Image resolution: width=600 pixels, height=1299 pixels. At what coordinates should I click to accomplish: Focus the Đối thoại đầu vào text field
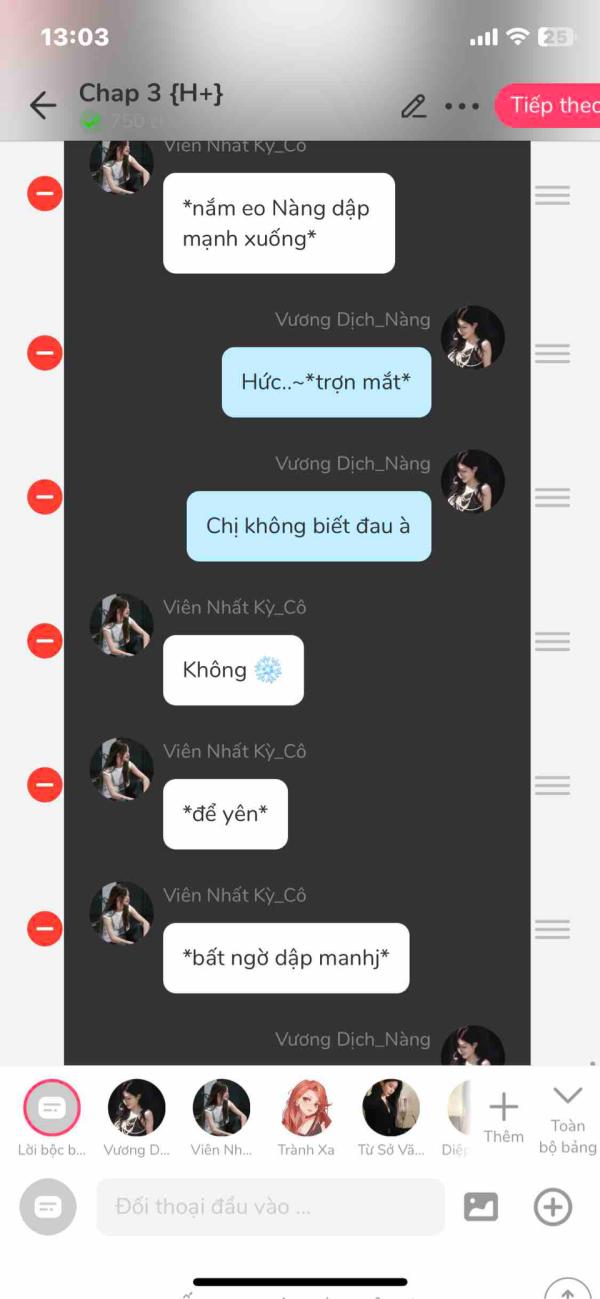(270, 1207)
